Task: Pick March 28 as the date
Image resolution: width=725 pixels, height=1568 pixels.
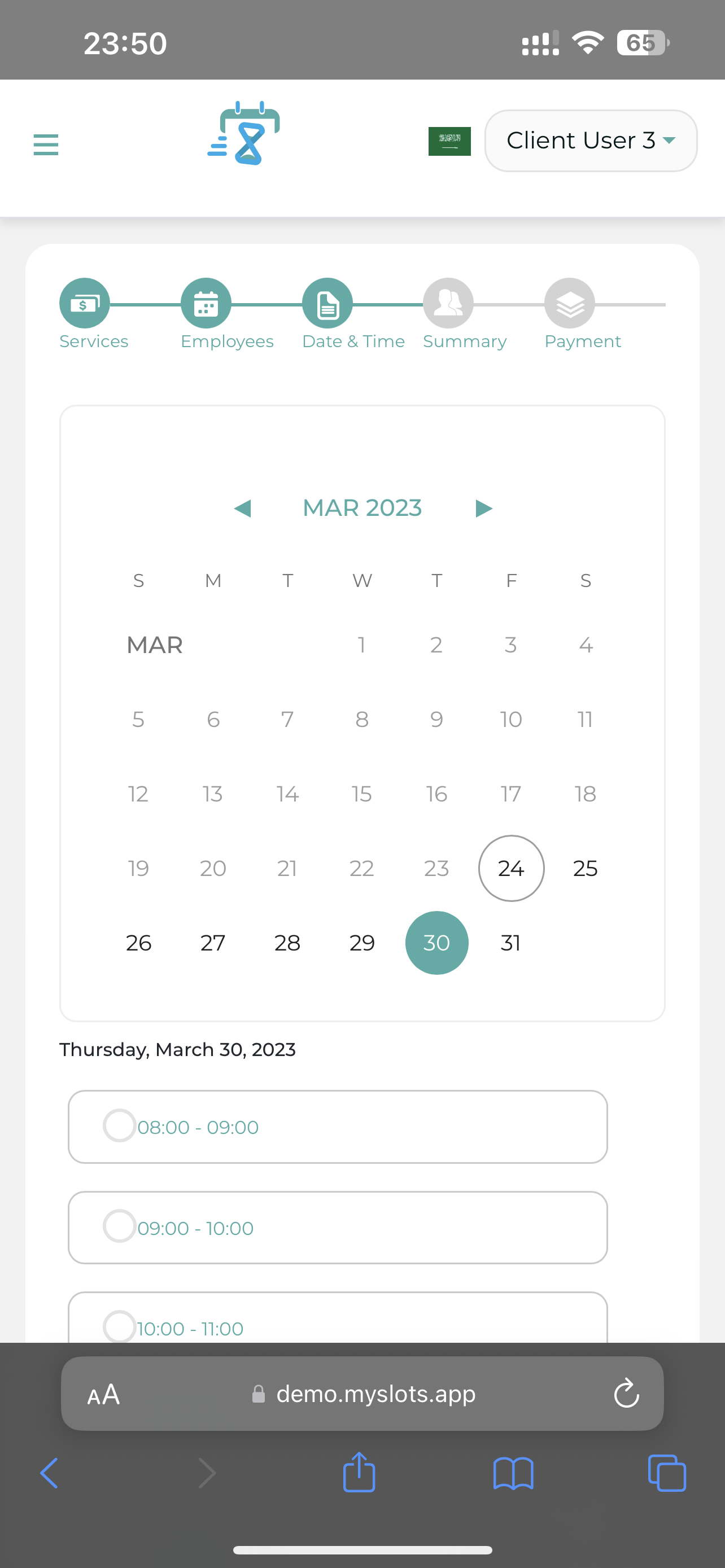Action: coord(287,942)
